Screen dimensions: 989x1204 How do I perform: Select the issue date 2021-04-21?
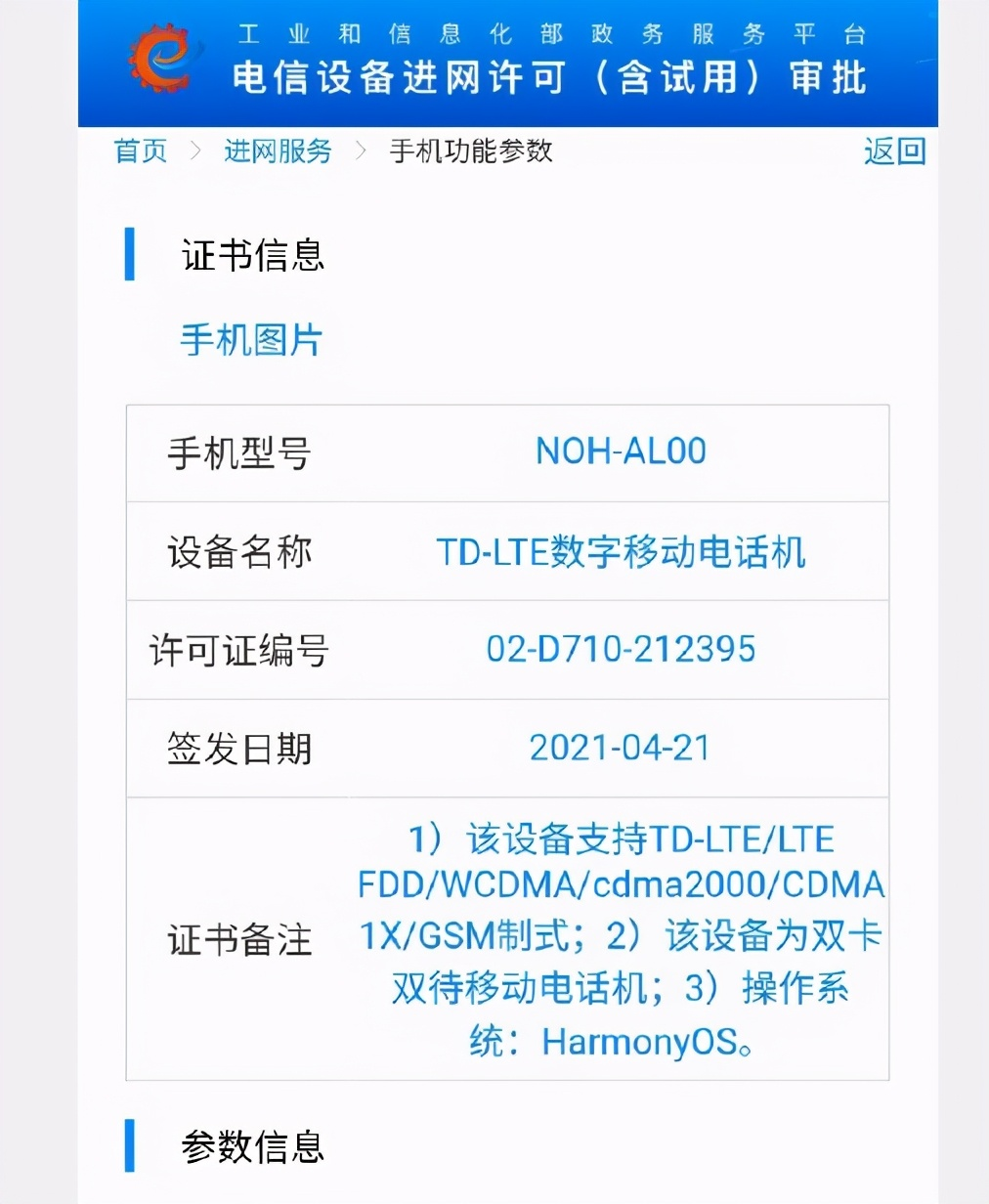(x=620, y=749)
